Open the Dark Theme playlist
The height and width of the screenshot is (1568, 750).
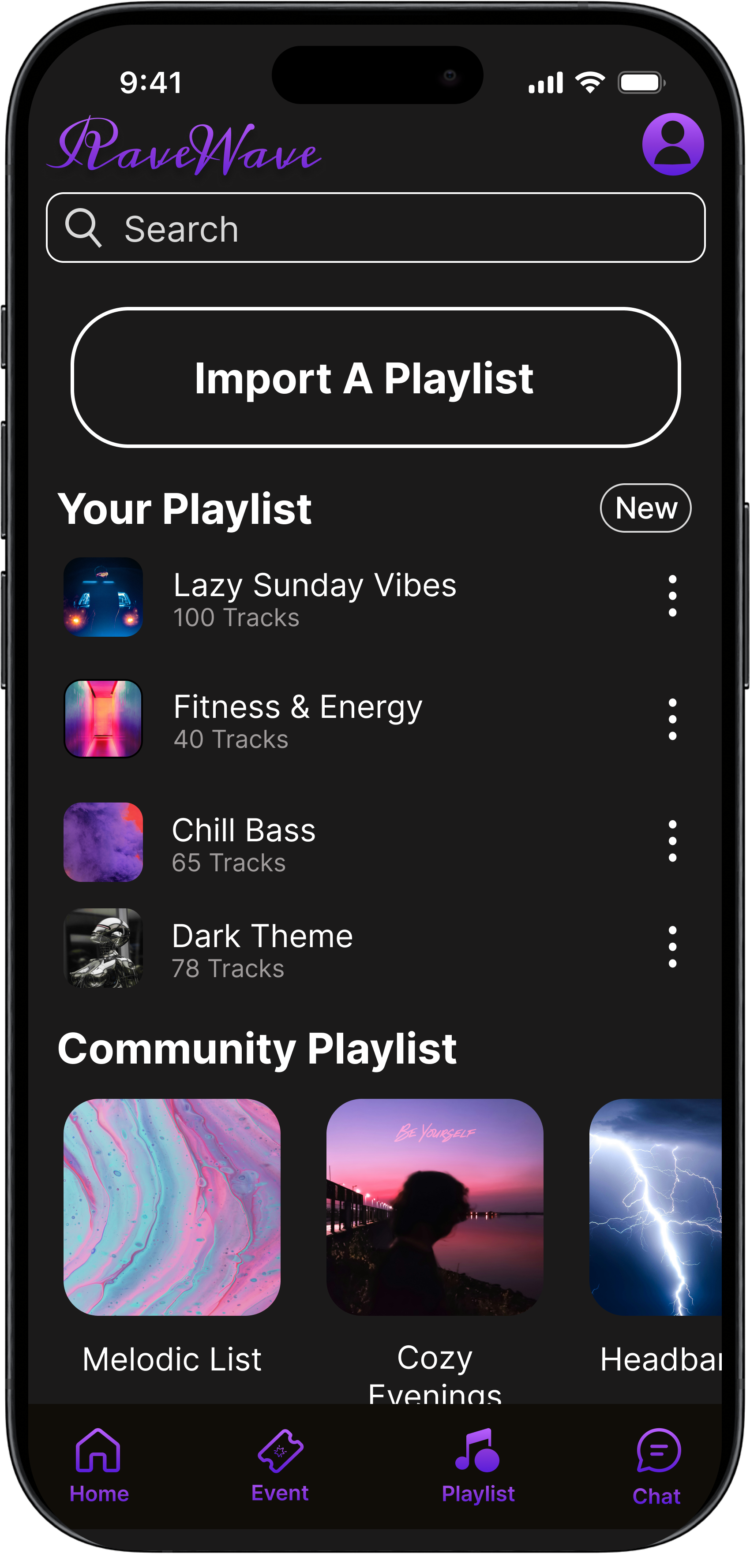click(262, 948)
